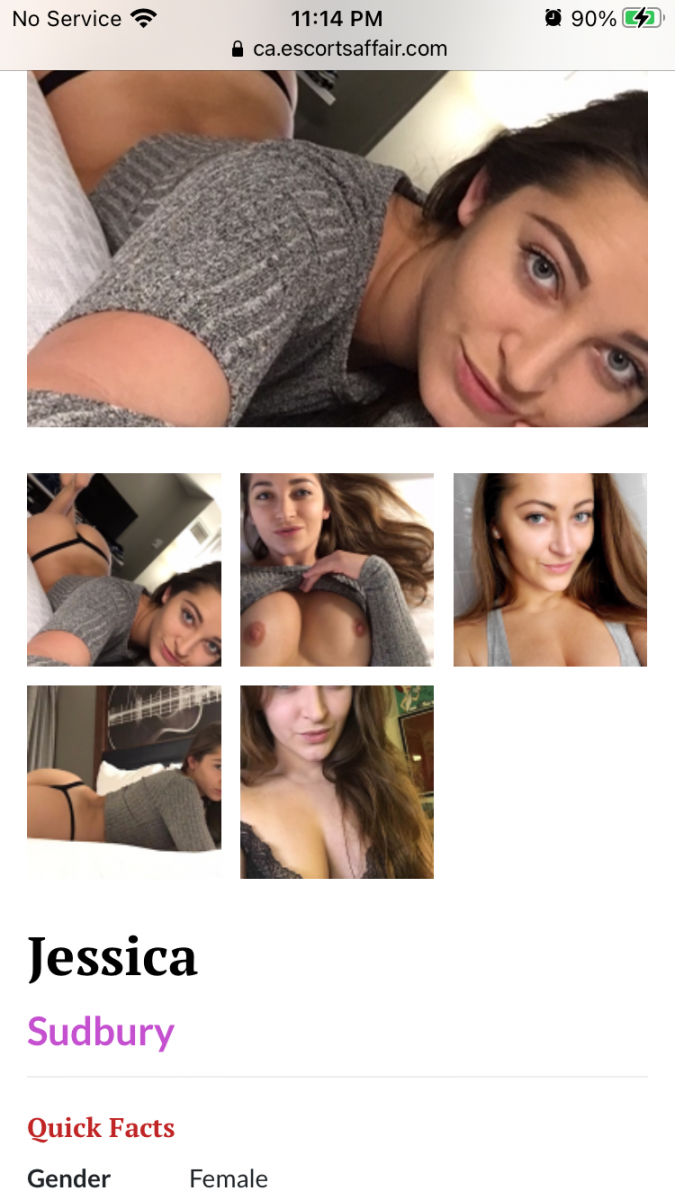
Task: Open the thumbnail with the wall-mounted TV behind
Action: tap(124, 570)
